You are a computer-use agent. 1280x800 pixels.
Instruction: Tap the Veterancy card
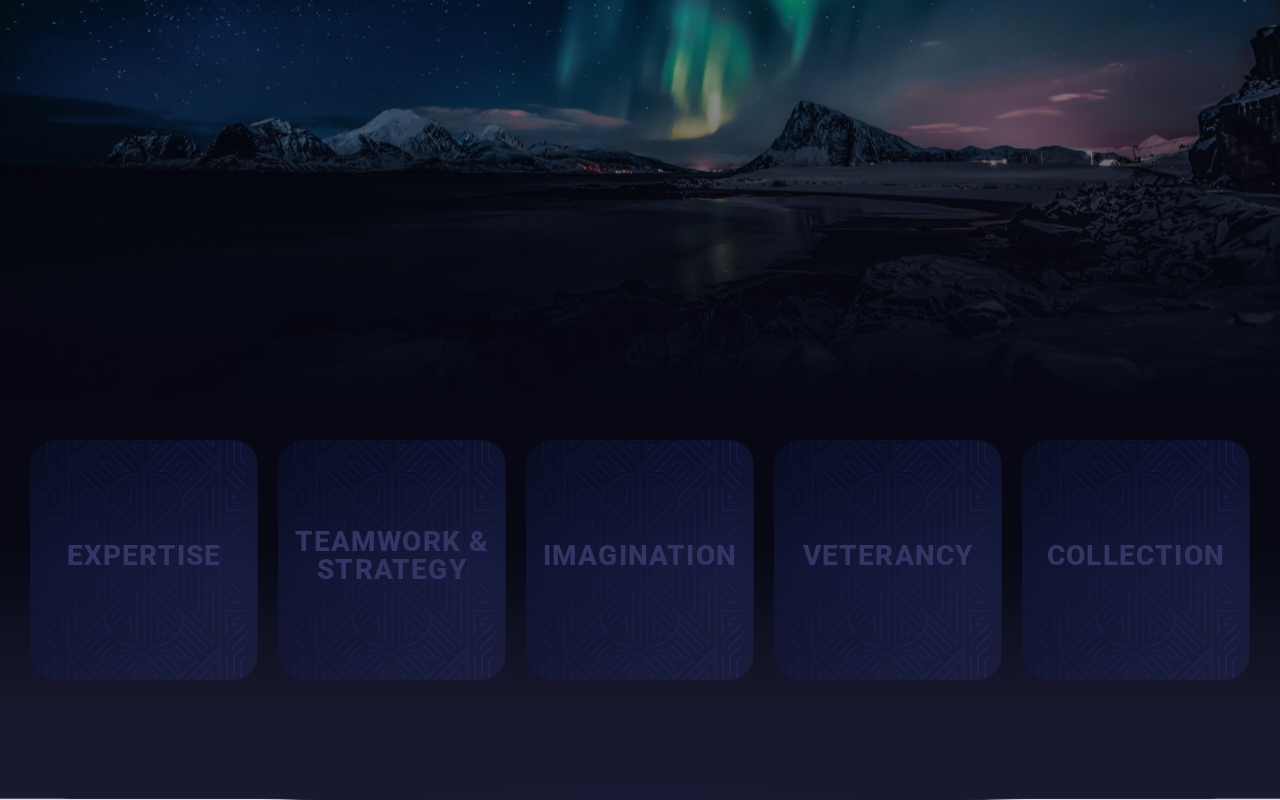point(888,558)
